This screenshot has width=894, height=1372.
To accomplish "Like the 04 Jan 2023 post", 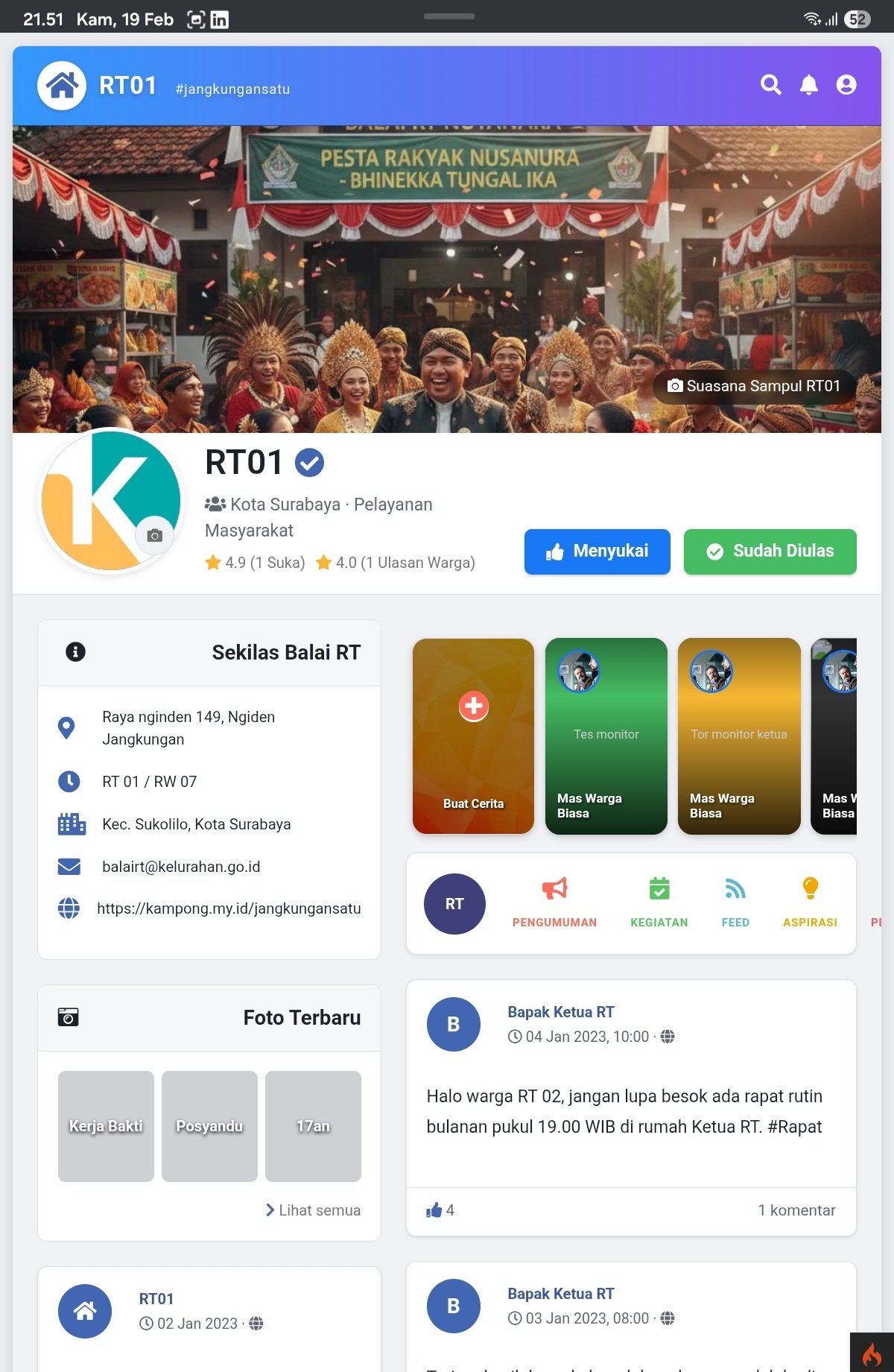I will tap(434, 1210).
